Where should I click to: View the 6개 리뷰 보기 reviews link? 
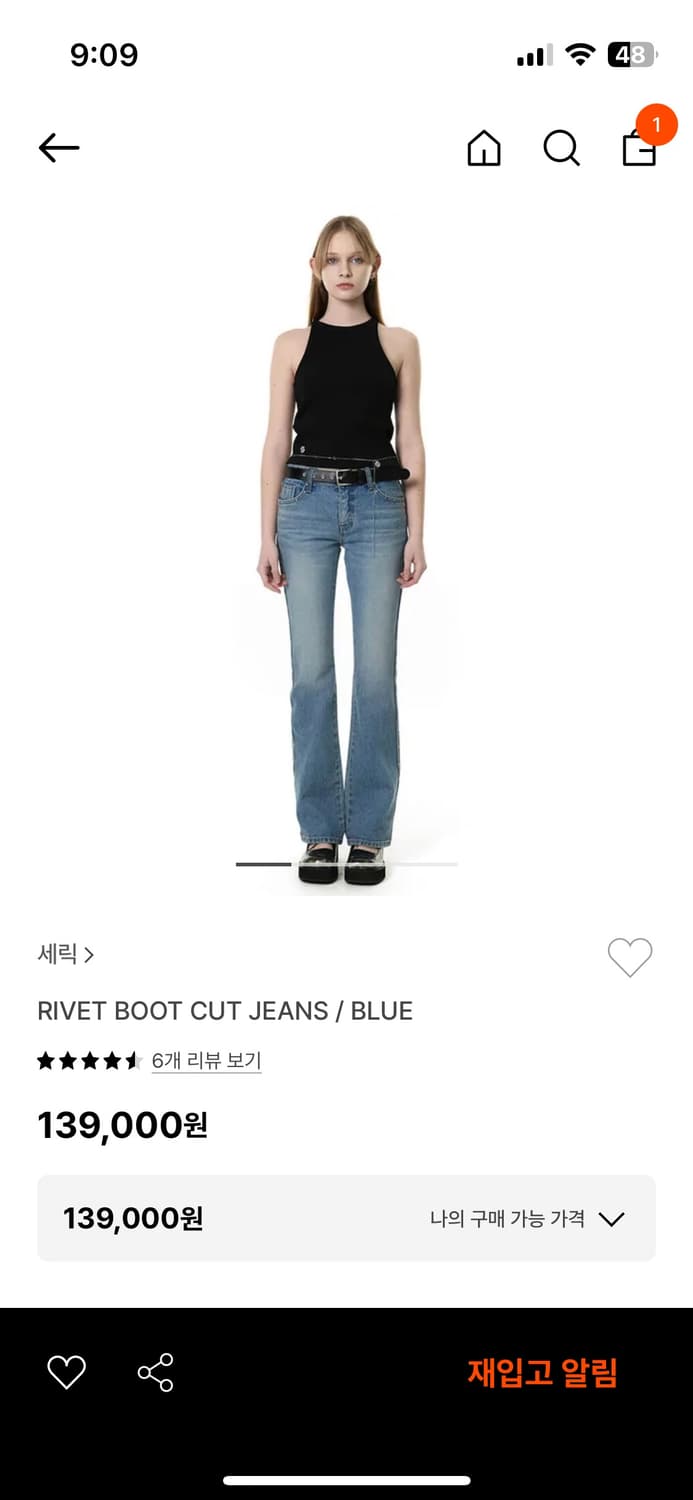[x=206, y=1060]
